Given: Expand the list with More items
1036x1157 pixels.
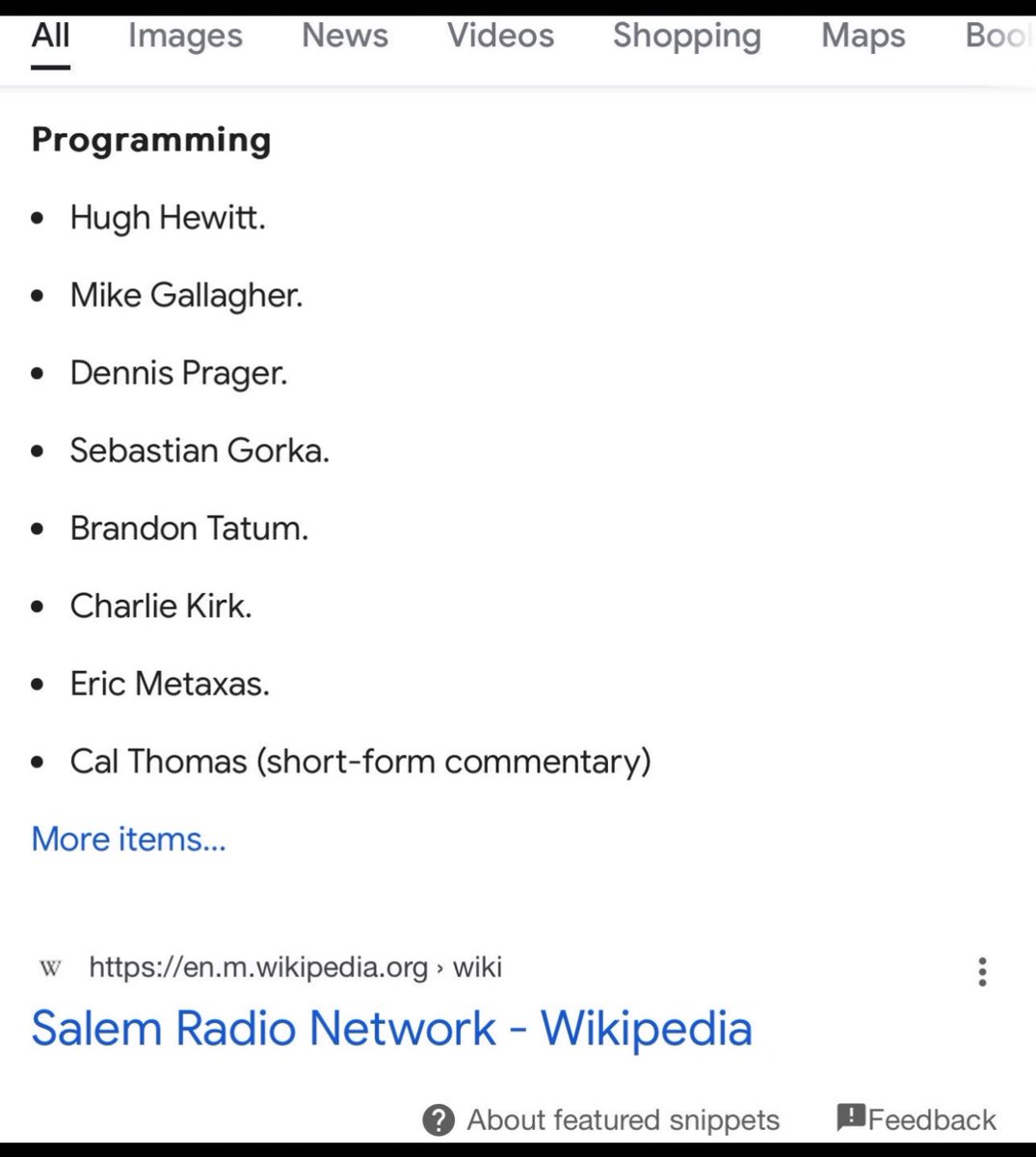Looking at the screenshot, I should click(x=128, y=839).
